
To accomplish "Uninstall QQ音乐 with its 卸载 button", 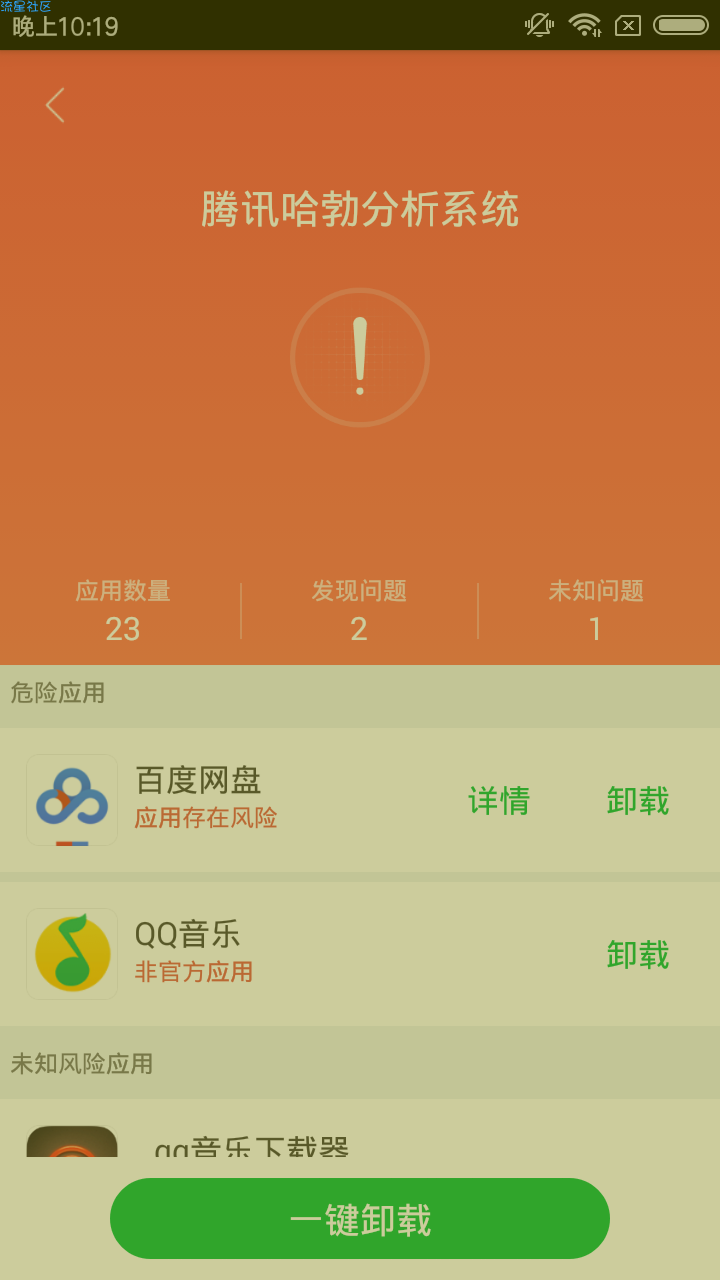I will (638, 955).
